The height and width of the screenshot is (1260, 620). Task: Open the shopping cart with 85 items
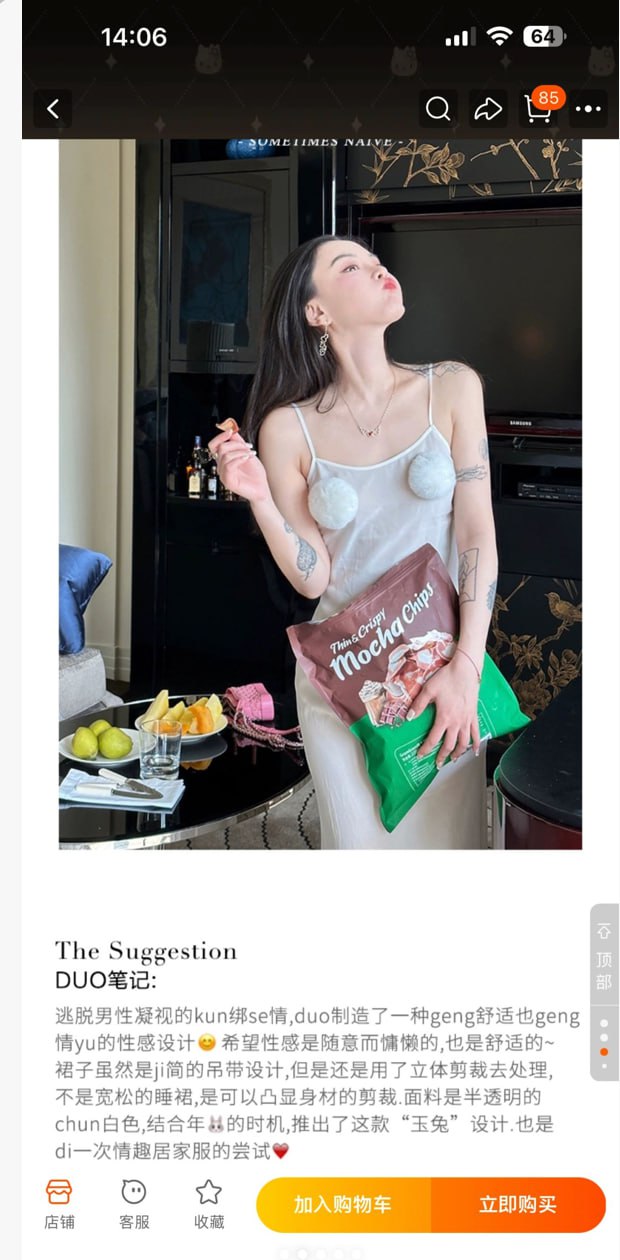(x=540, y=108)
